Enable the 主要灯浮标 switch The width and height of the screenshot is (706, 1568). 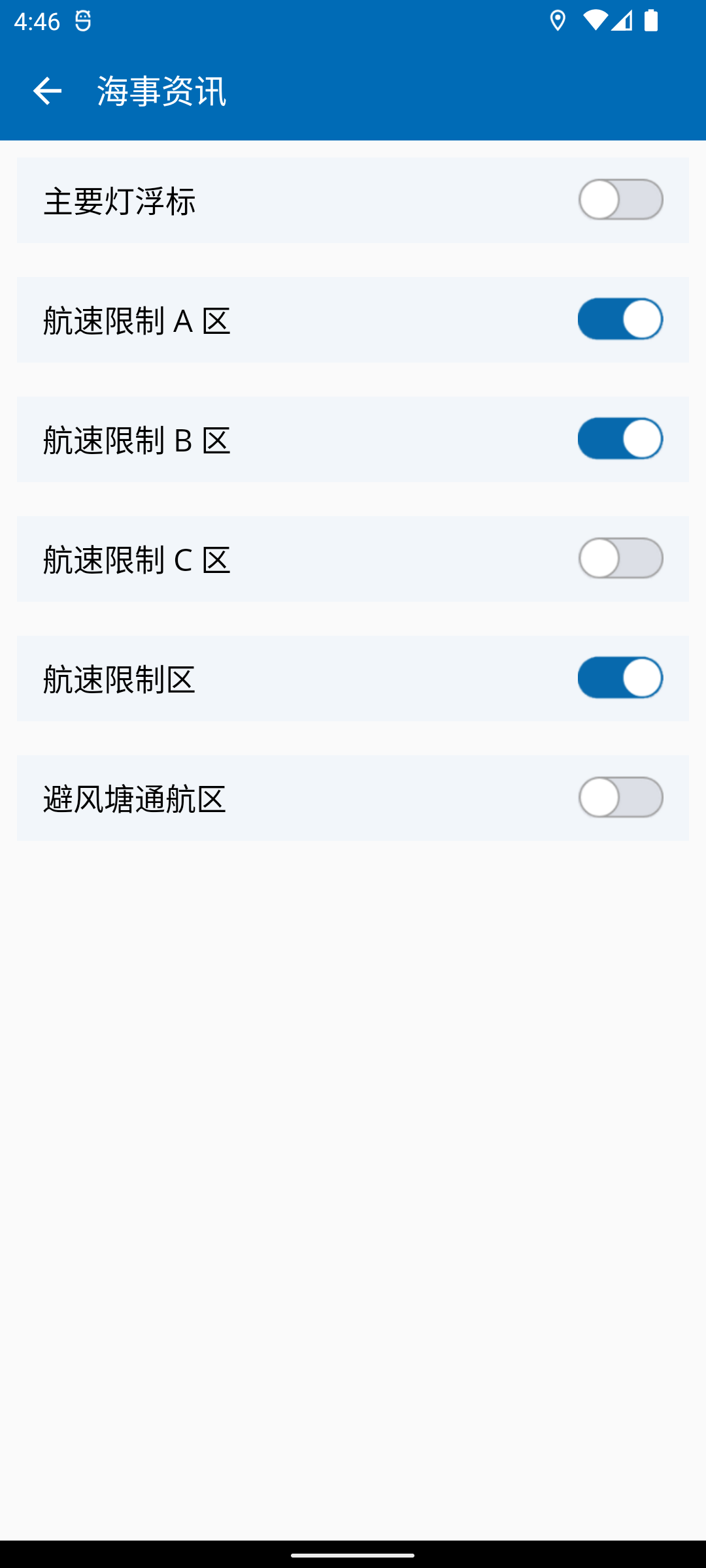pyautogui.click(x=620, y=199)
